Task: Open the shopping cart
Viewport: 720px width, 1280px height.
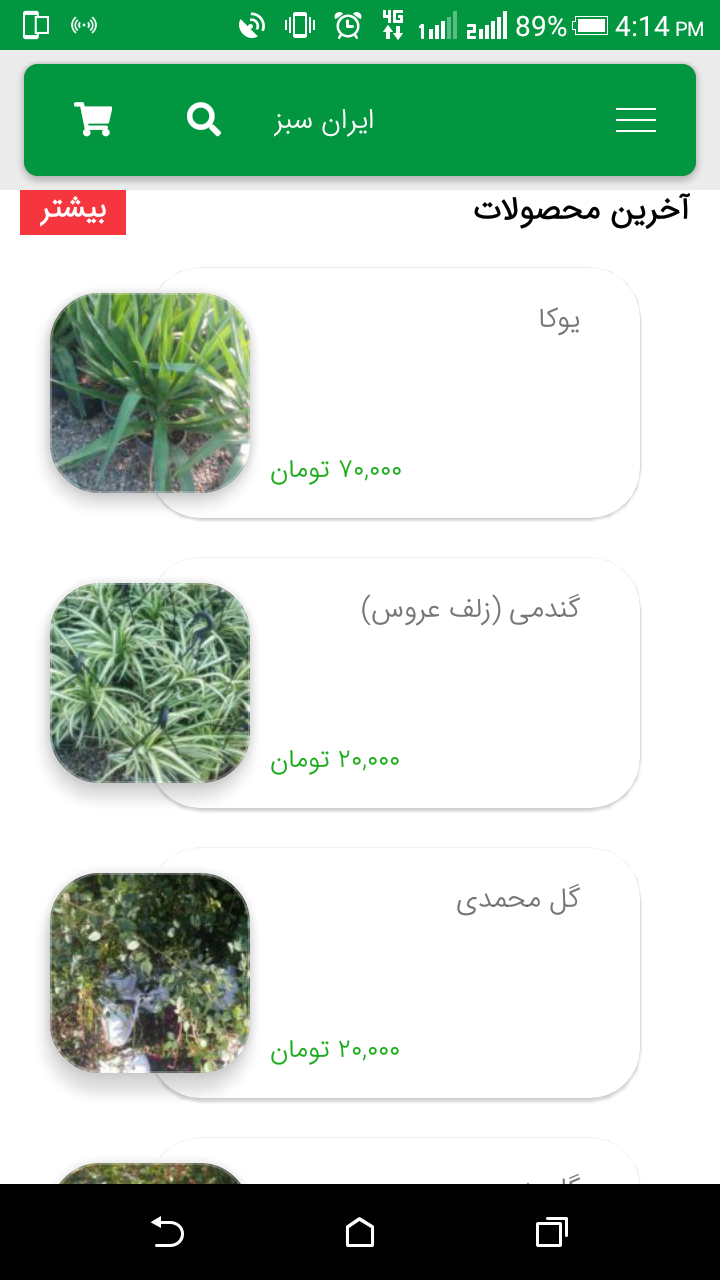Action: tap(93, 120)
